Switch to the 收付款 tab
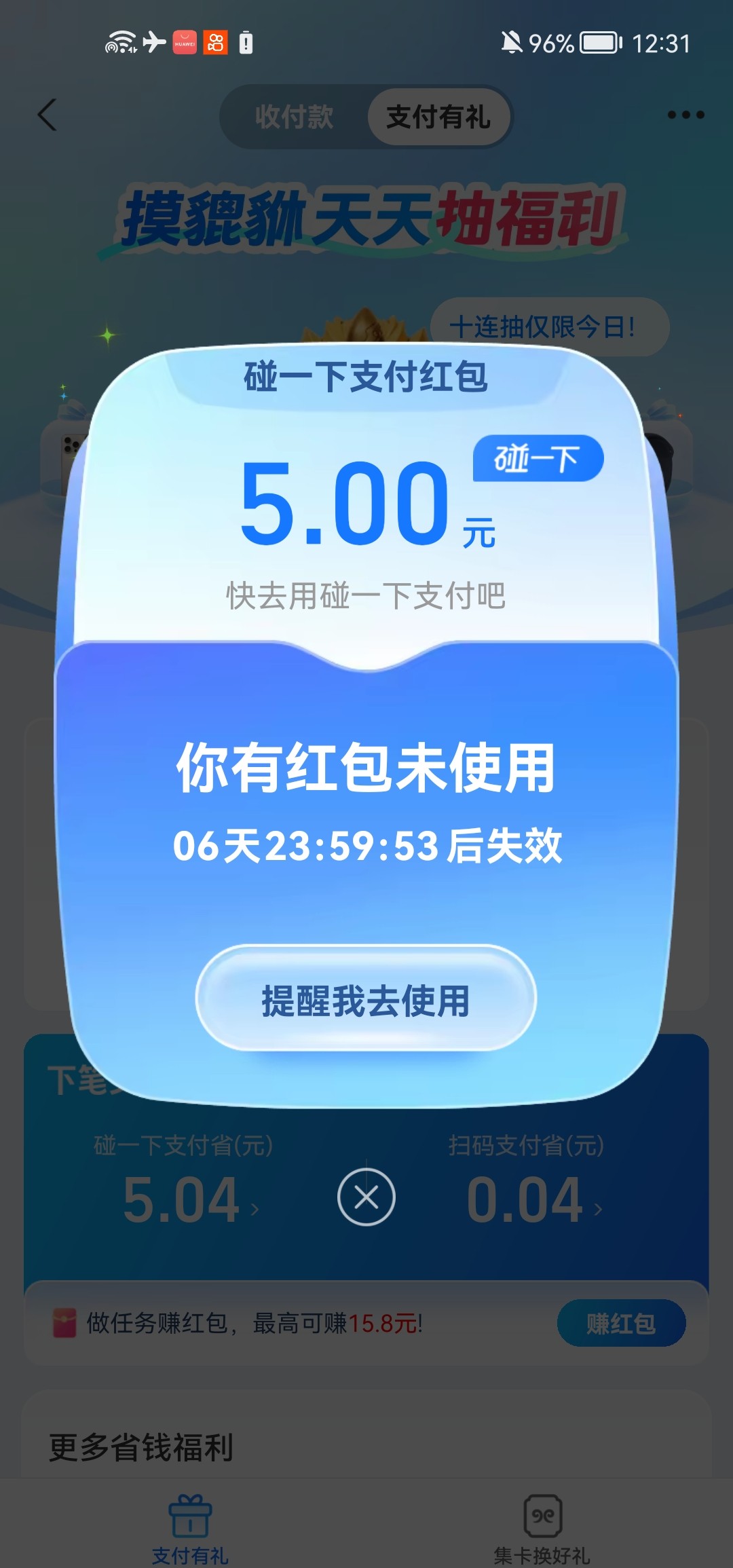This screenshot has width=733, height=1568. coord(294,117)
